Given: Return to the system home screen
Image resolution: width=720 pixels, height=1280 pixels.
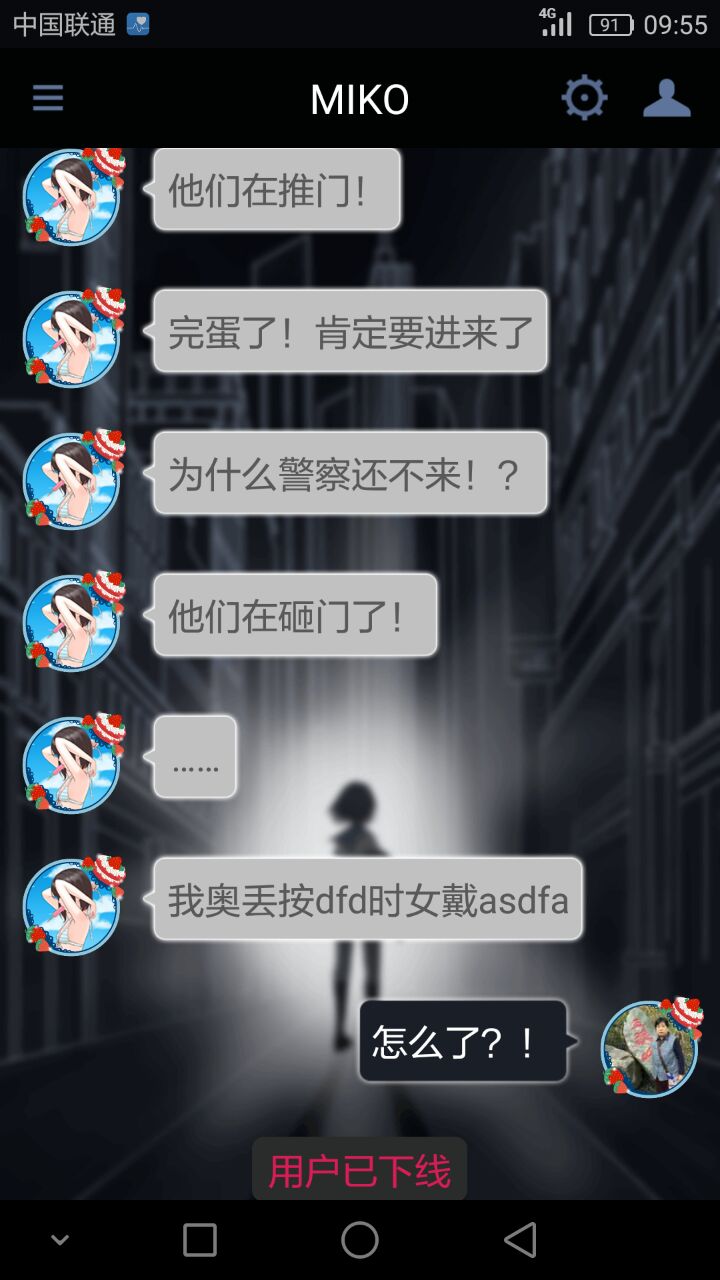Looking at the screenshot, I should 360,1240.
